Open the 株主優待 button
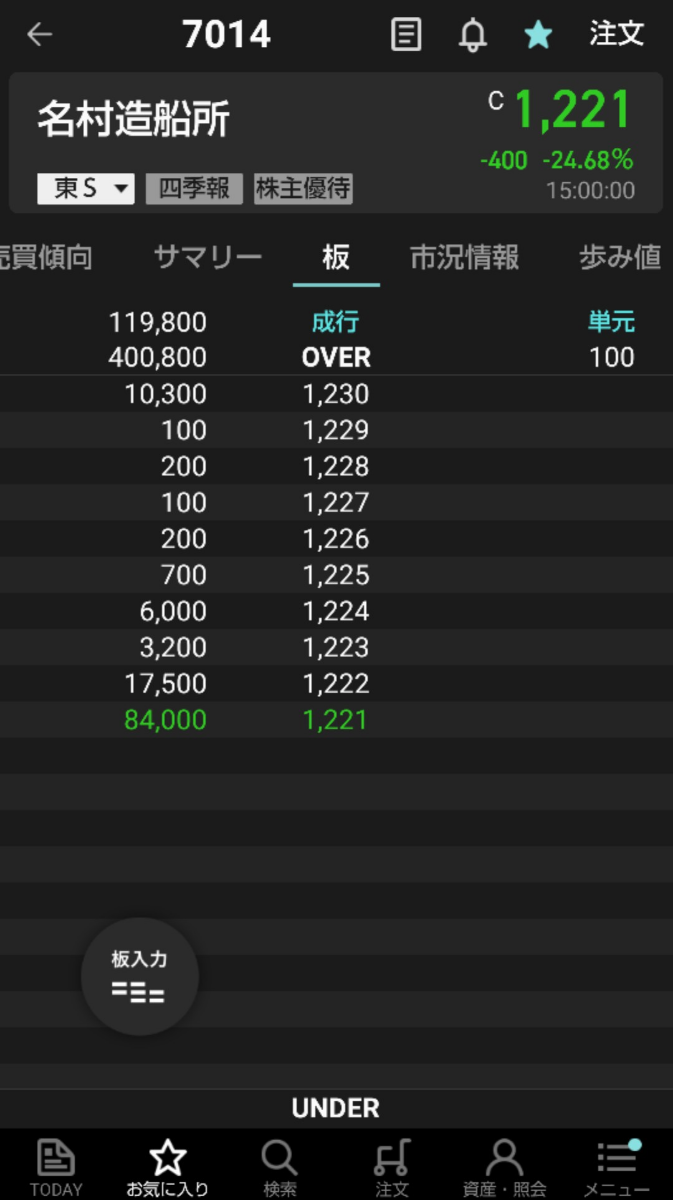The image size is (673, 1200). (303, 188)
